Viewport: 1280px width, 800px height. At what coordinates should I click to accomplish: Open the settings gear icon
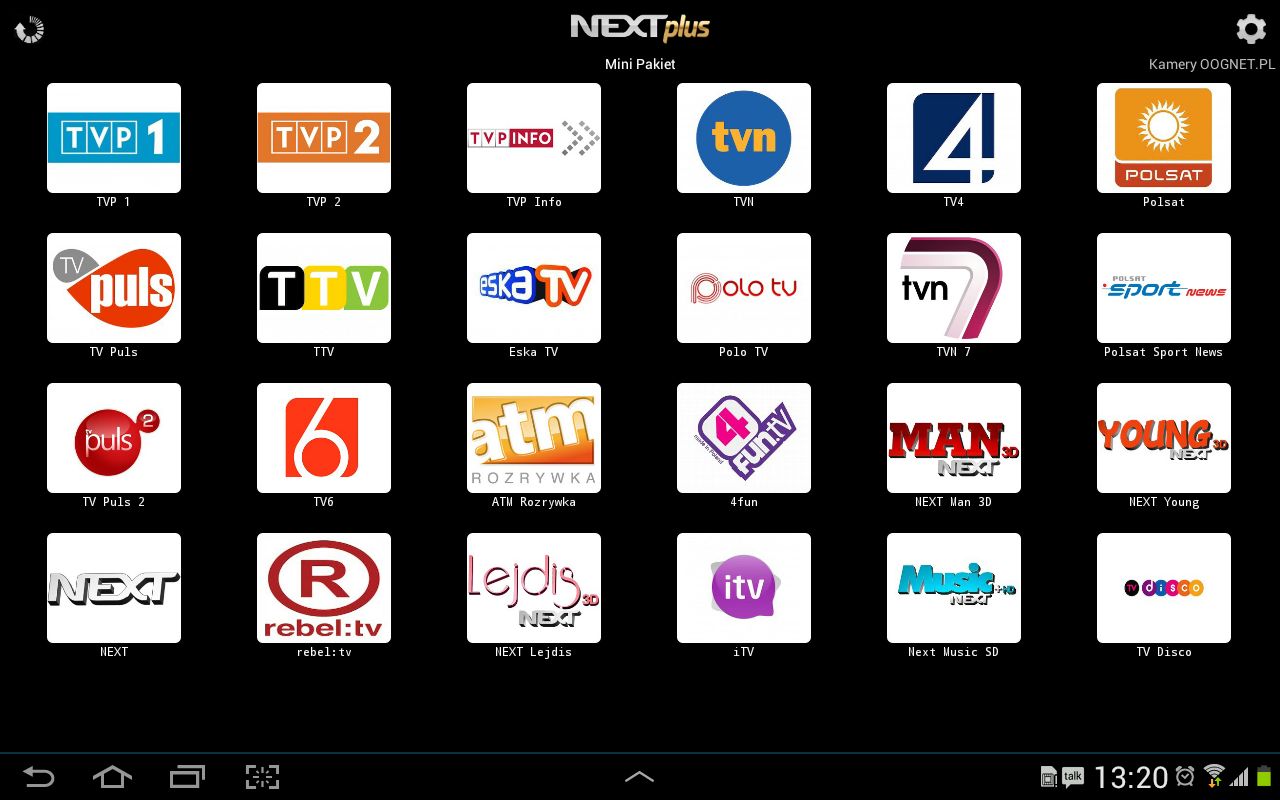(1251, 29)
